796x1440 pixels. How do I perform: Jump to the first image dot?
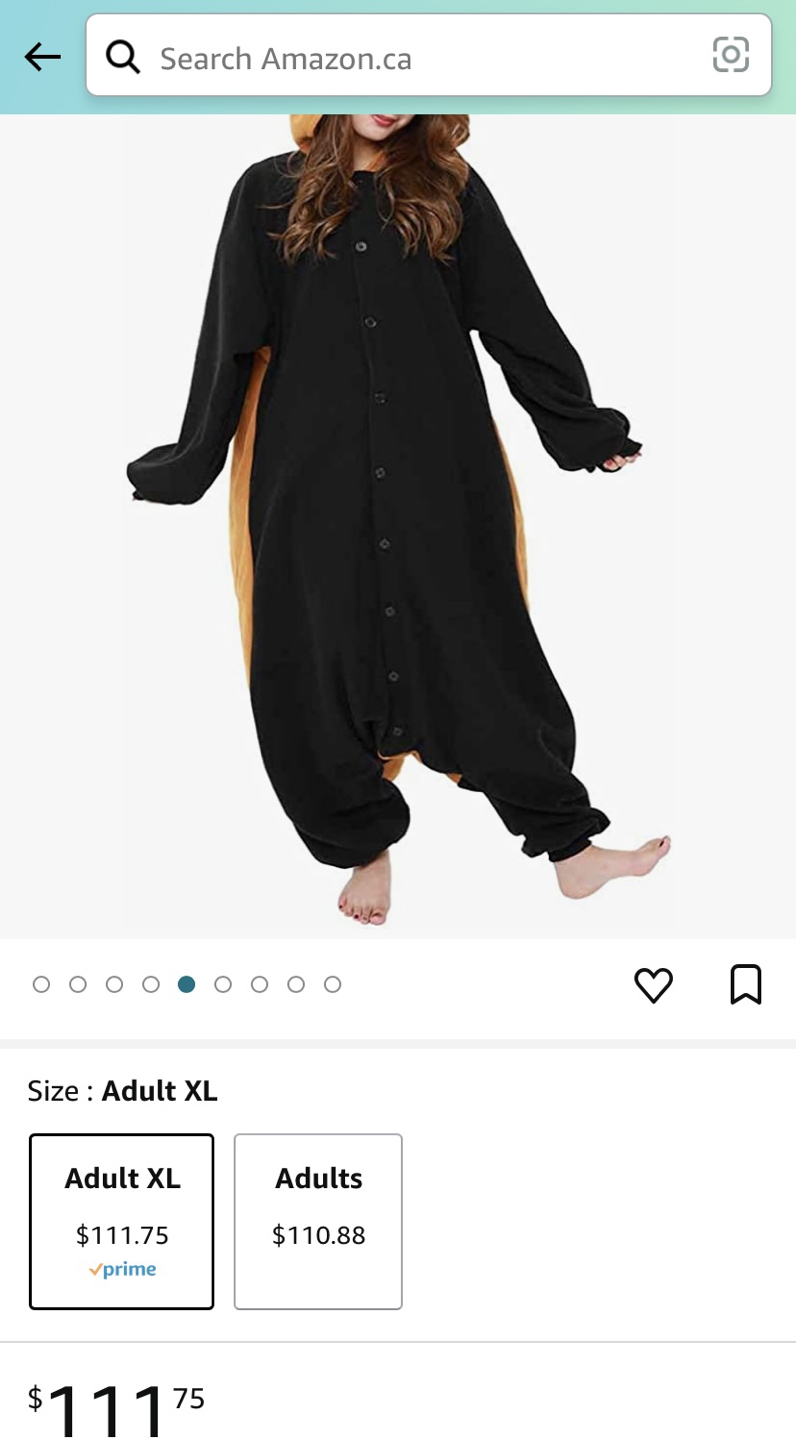pyautogui.click(x=41, y=985)
